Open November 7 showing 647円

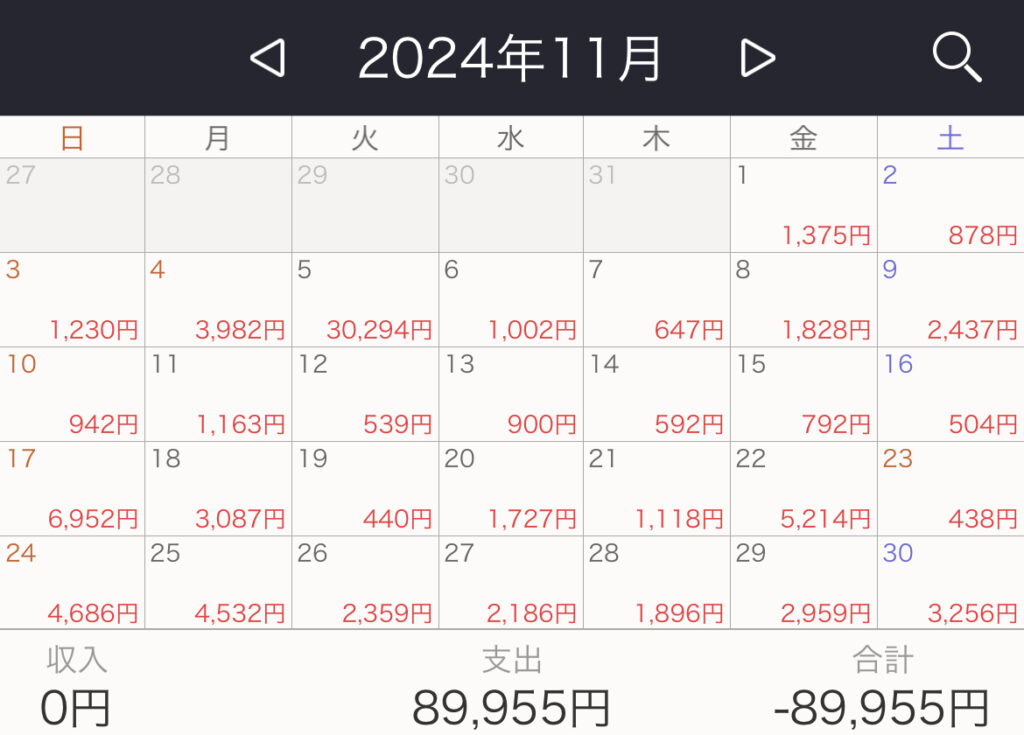(657, 299)
